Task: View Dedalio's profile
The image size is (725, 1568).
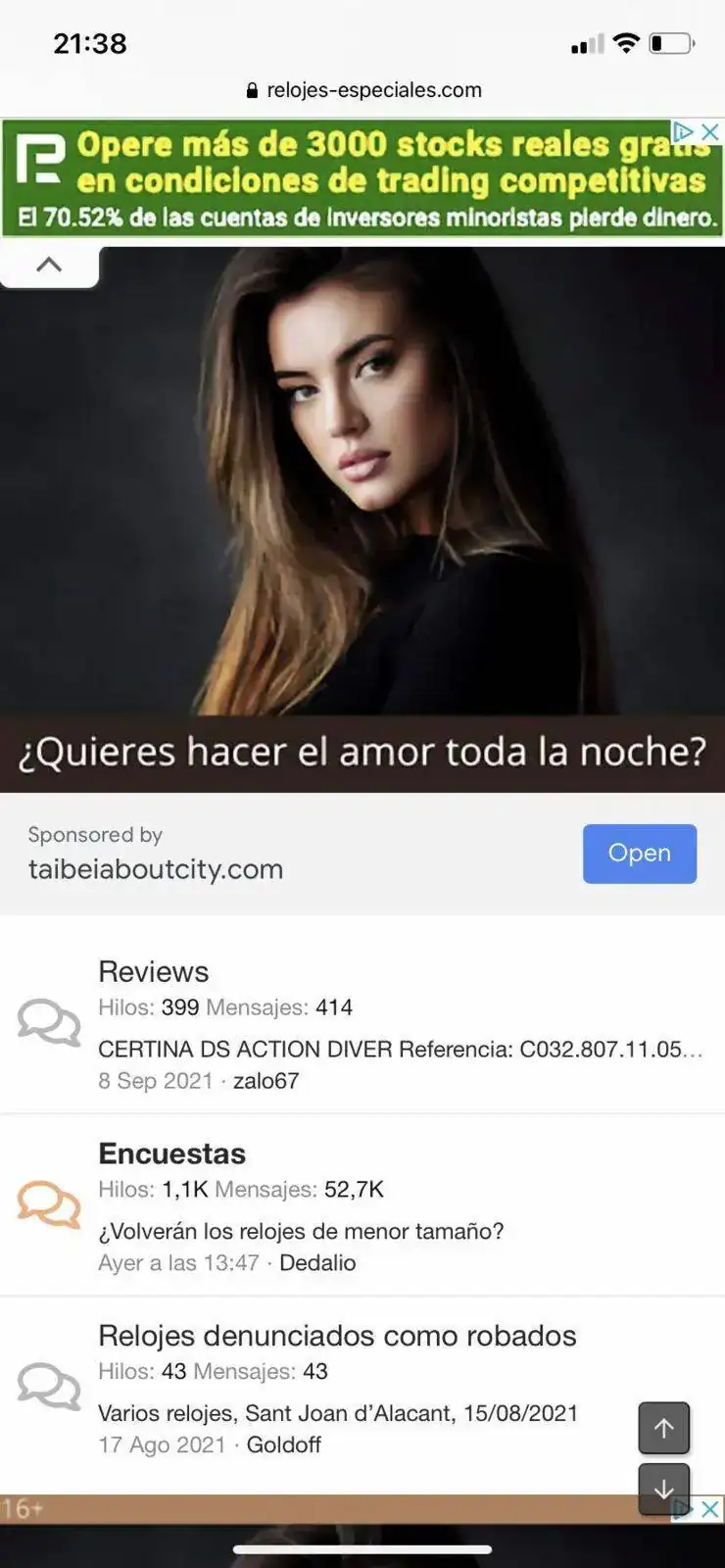Action: pos(317,1263)
